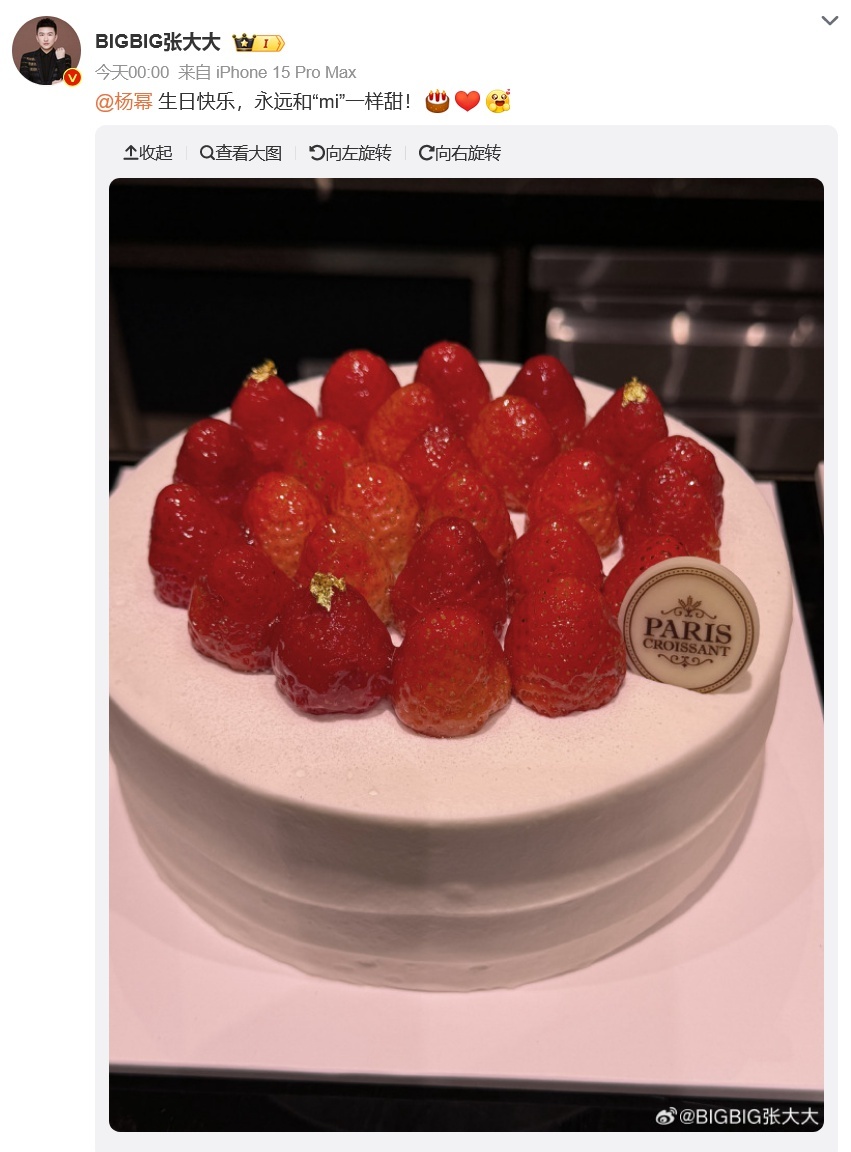851x1152 pixels.
Task: Open the post options dropdown chevron
Action: pos(829,20)
